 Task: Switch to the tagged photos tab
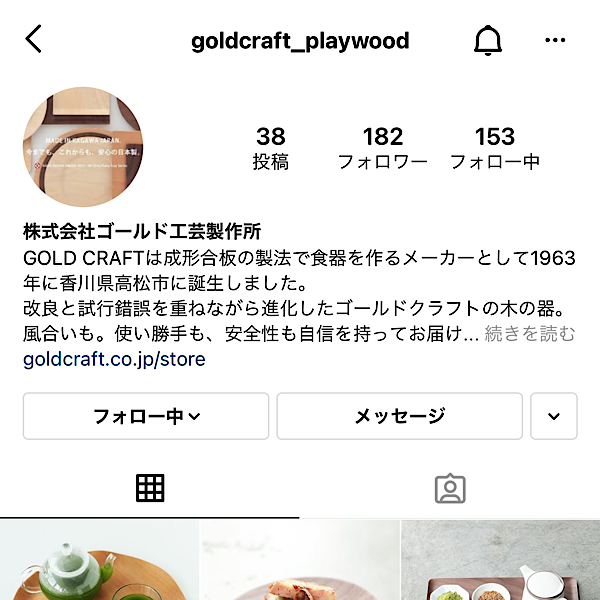click(x=450, y=488)
